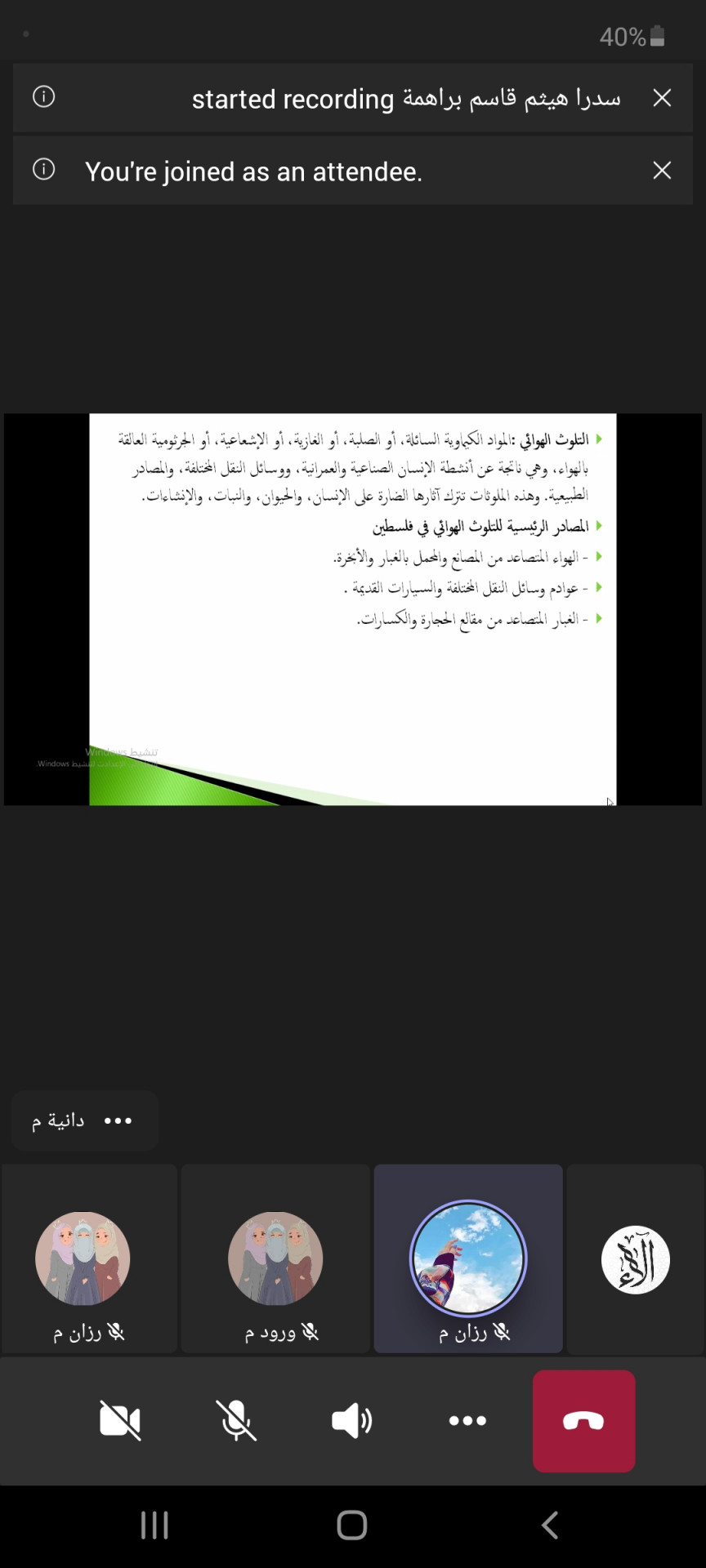706x1568 pixels.
Task: Open more call options menu
Action: pyautogui.click(x=467, y=1420)
